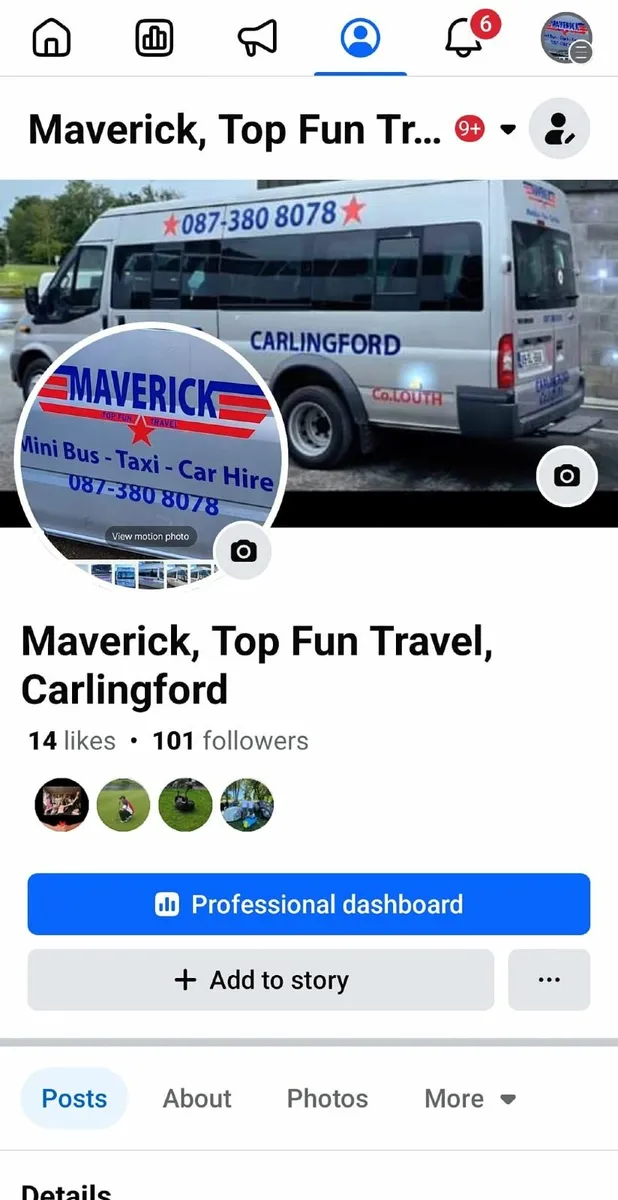Screen dimensions: 618x1200
Task: Go to the Home feed tab
Action: pyautogui.click(x=53, y=38)
